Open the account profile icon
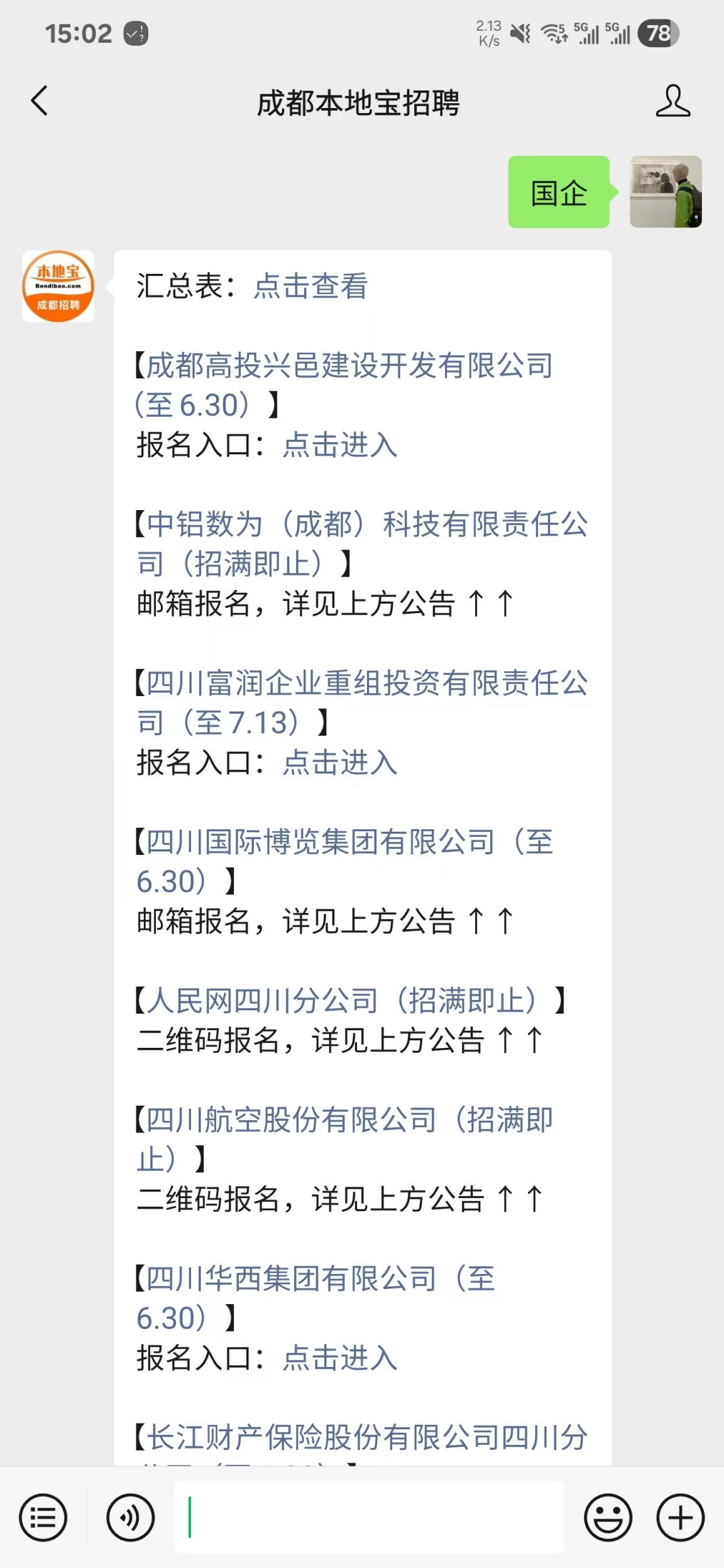 pos(672,101)
